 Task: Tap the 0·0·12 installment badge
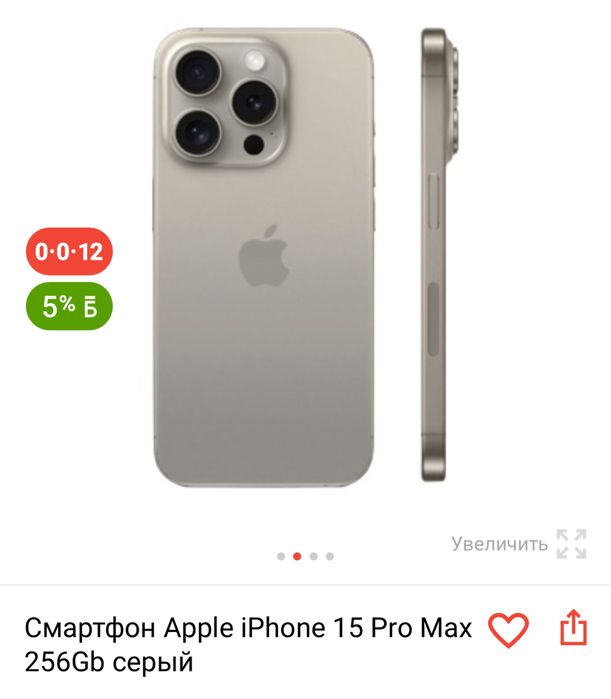point(69,251)
